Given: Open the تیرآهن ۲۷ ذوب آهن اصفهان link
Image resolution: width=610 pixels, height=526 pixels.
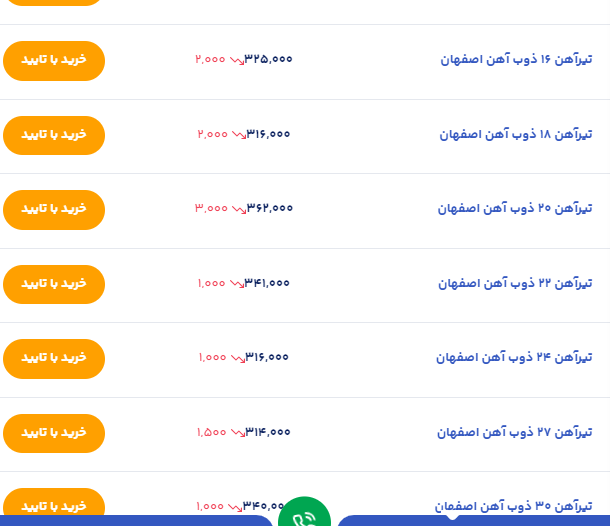Looking at the screenshot, I should click(x=515, y=433).
